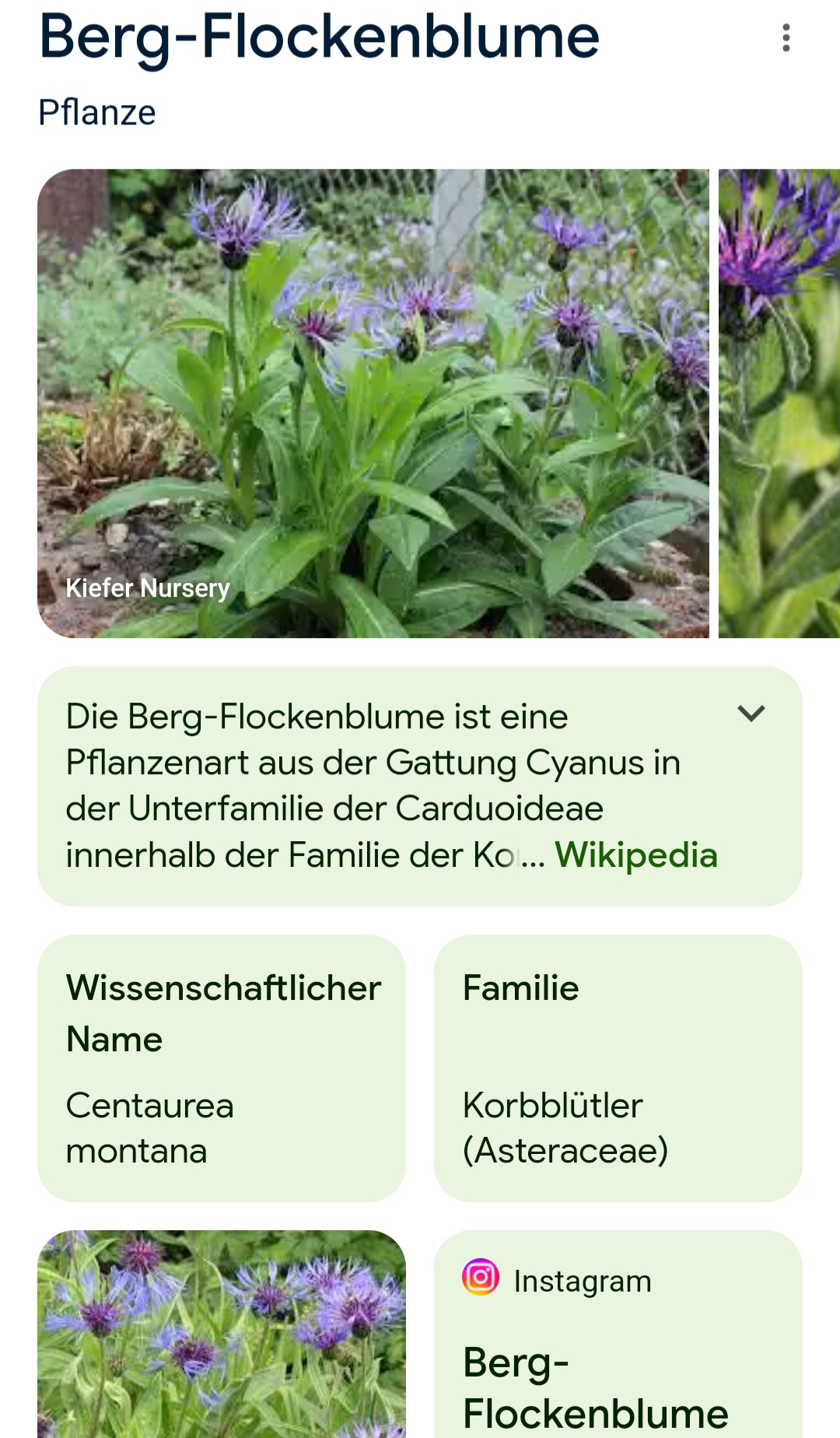Image resolution: width=840 pixels, height=1438 pixels.
Task: Open the Wissenschaftlicher Name card
Action: (x=222, y=1068)
